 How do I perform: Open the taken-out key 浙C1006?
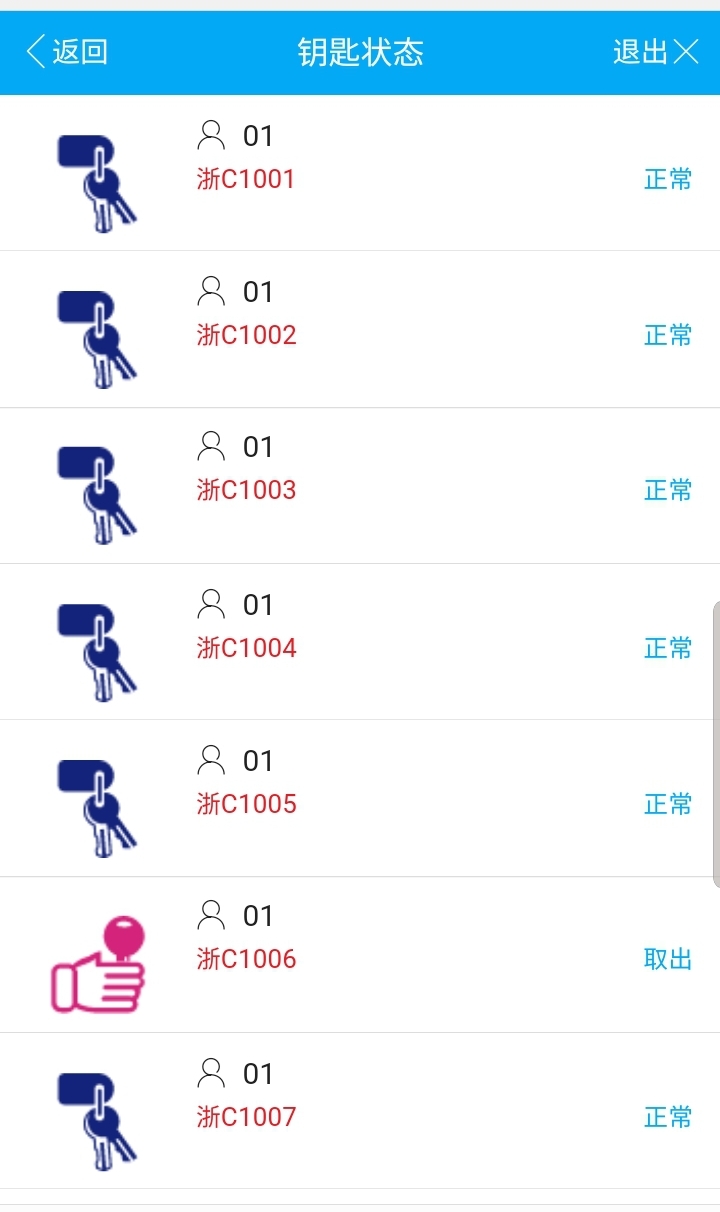tap(360, 955)
